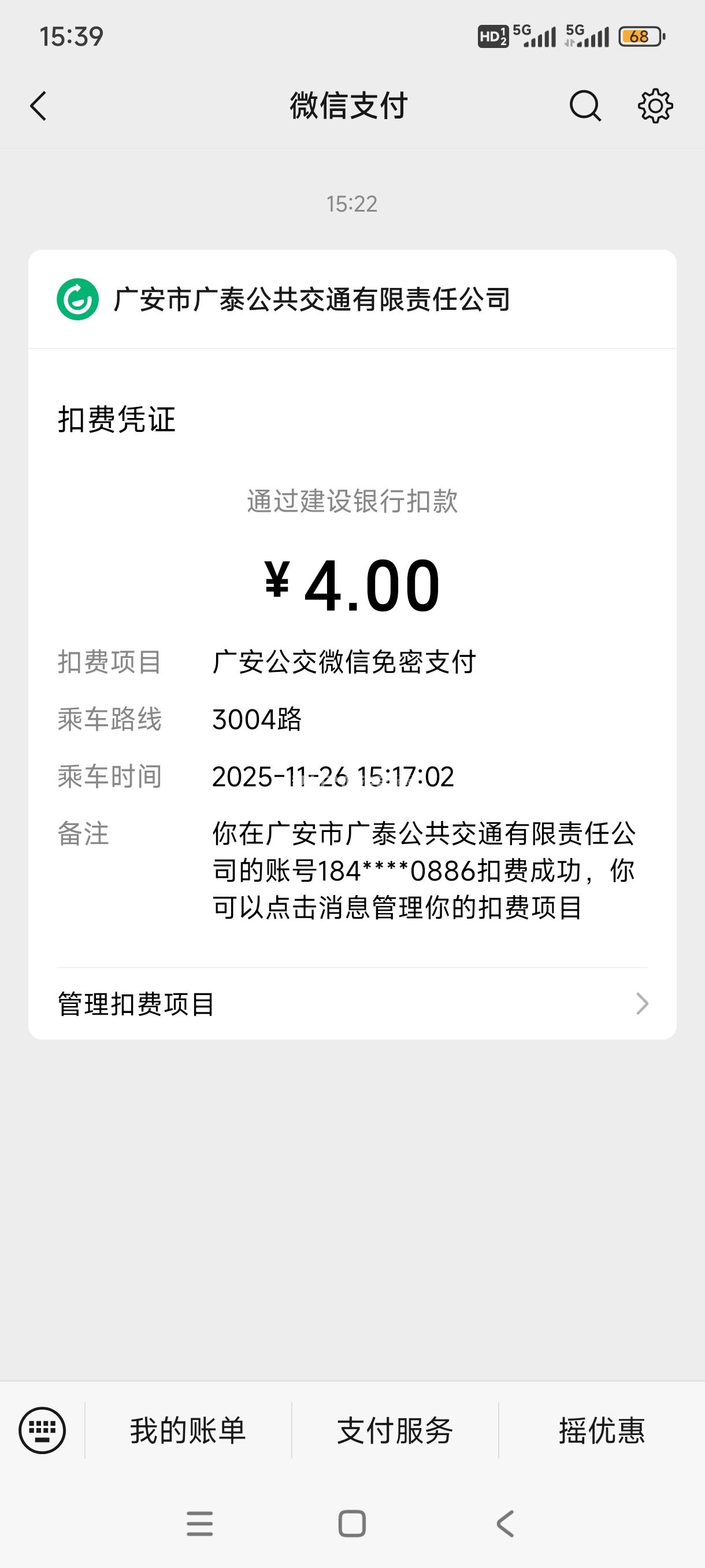Open the 扣费凭证 card for 广安市广泰公共交通

[x=351, y=609]
